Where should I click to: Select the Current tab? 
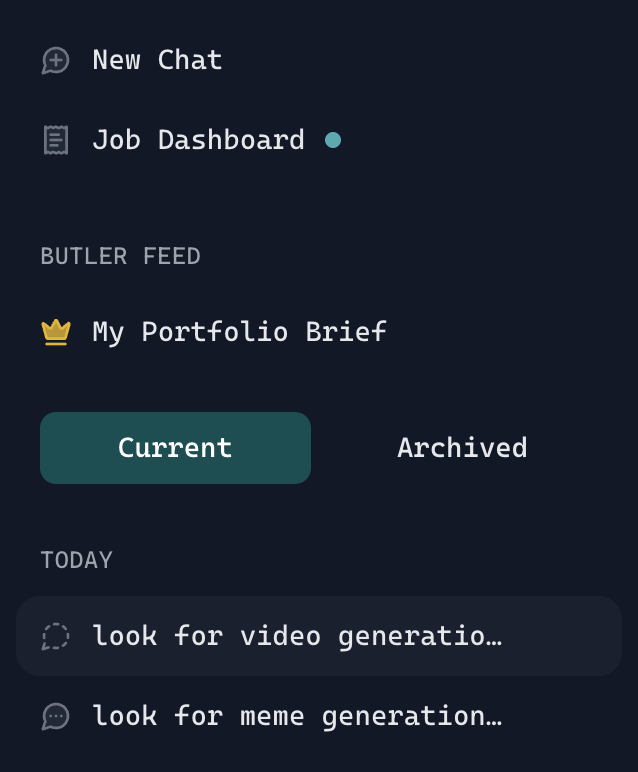[175, 448]
